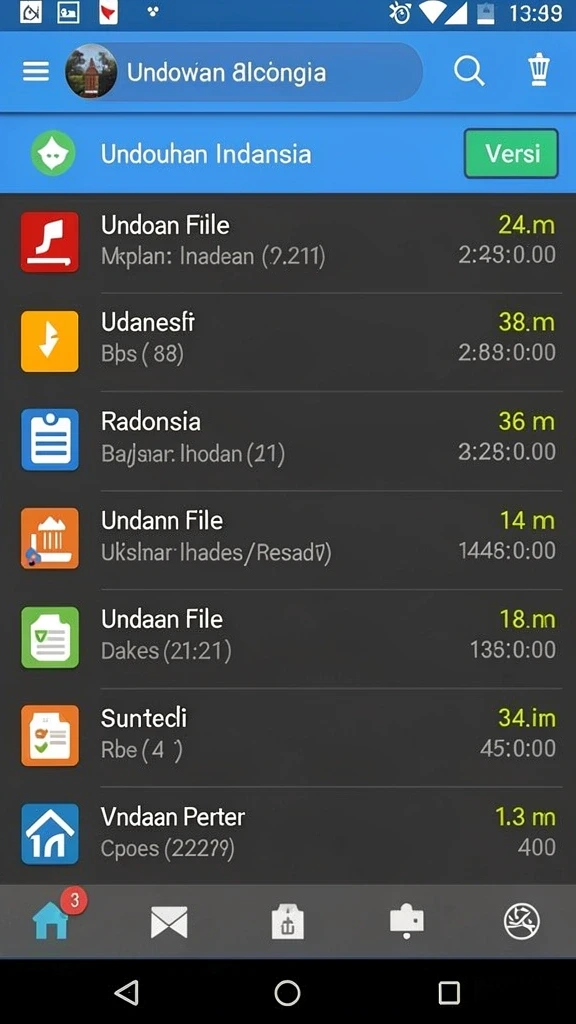
Task: Tap the search magnifier icon
Action: (469, 71)
